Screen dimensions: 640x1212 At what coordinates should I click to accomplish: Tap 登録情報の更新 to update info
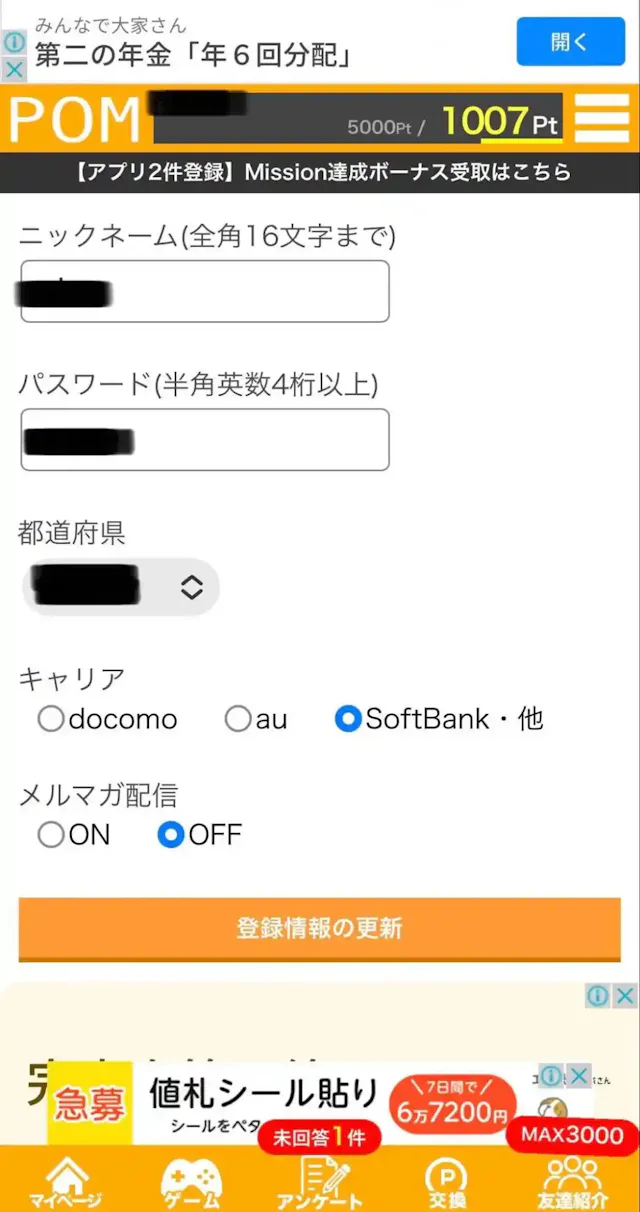click(x=320, y=928)
